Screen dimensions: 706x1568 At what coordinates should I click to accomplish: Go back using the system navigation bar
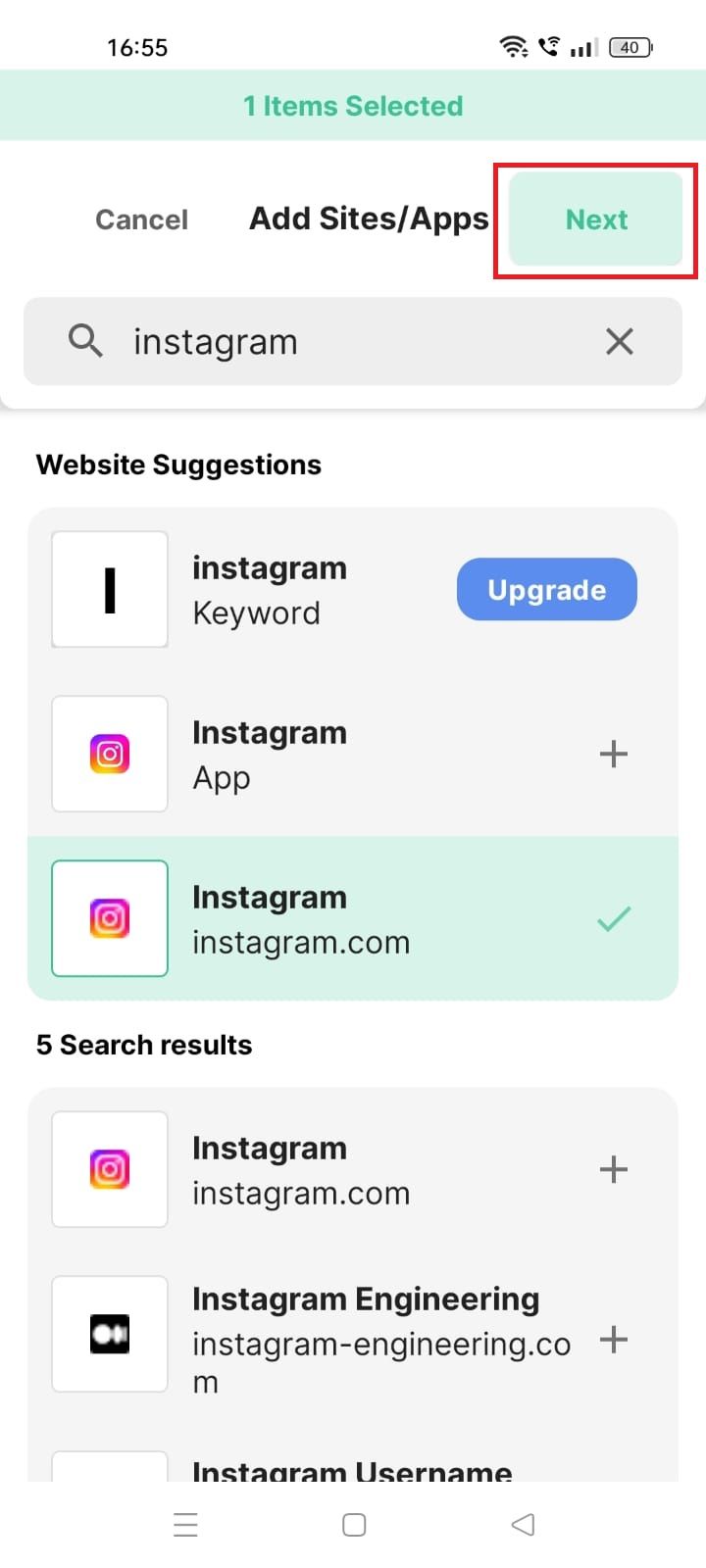(x=523, y=1525)
